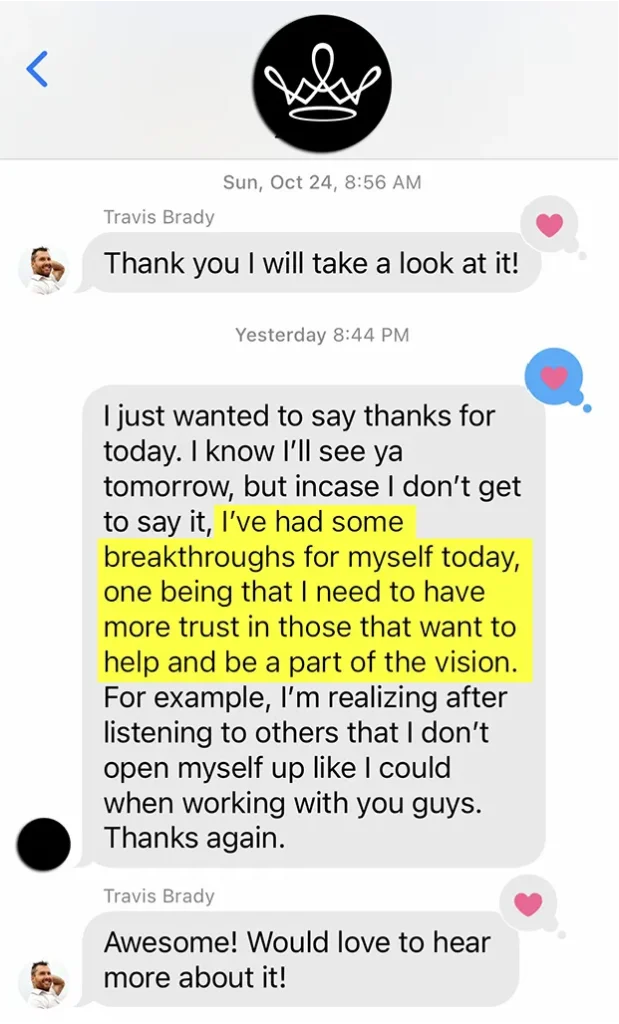Open Travis Brady's avatar beside 'Awesome!' message

44,982
